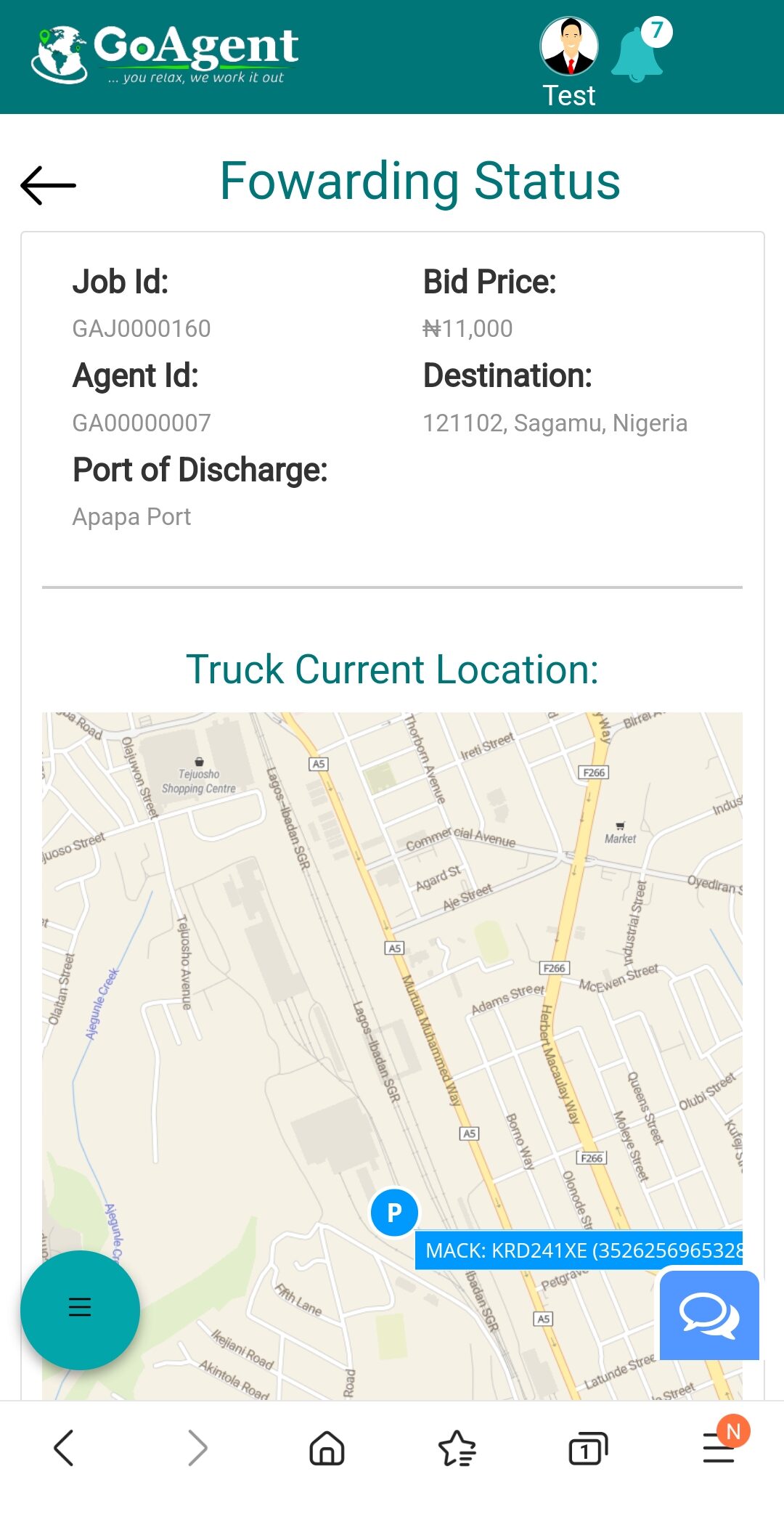Tap the Bid Price ₦11,000 value

tap(467, 328)
